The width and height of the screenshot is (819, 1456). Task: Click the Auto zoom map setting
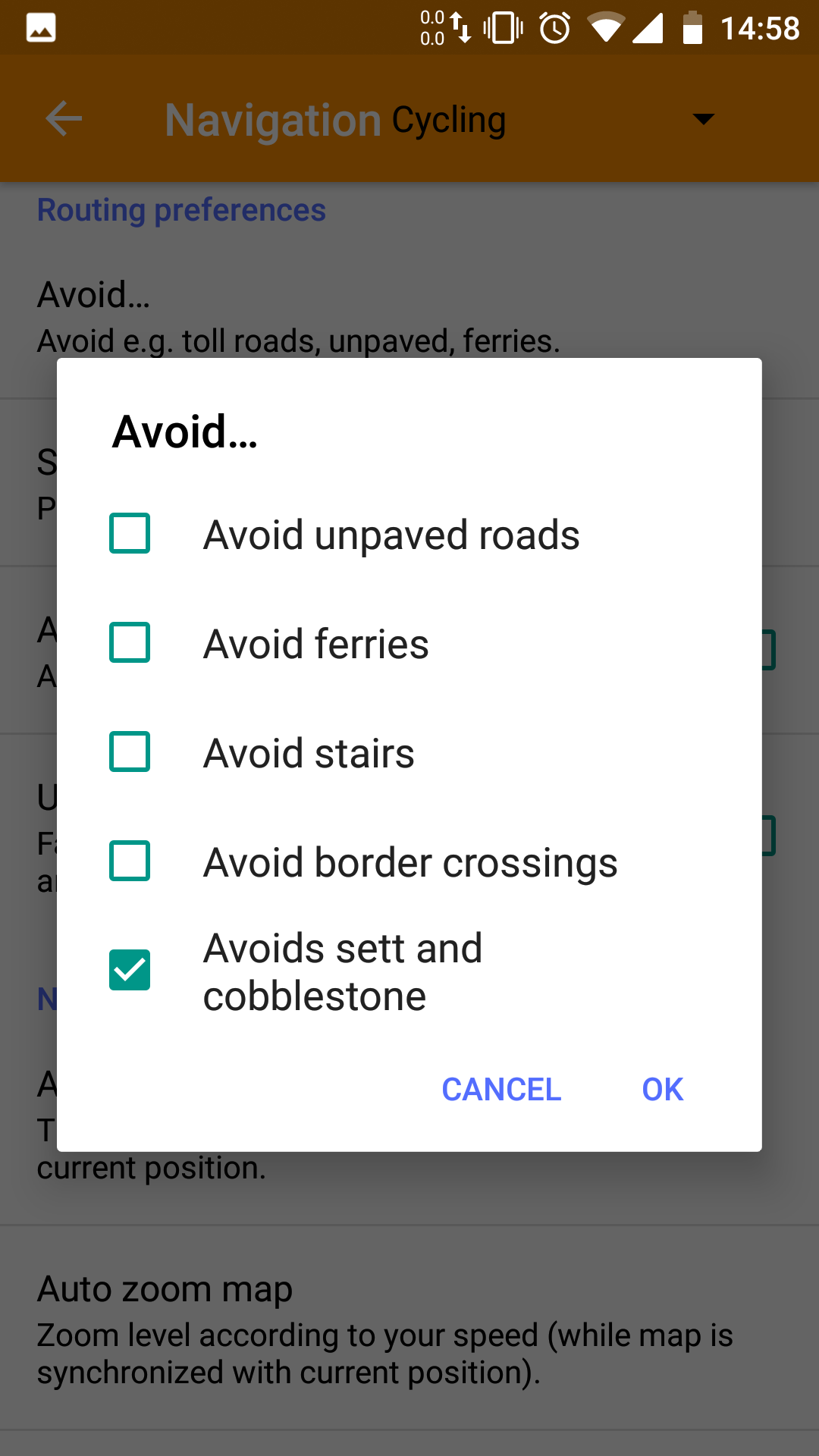pos(164,1288)
